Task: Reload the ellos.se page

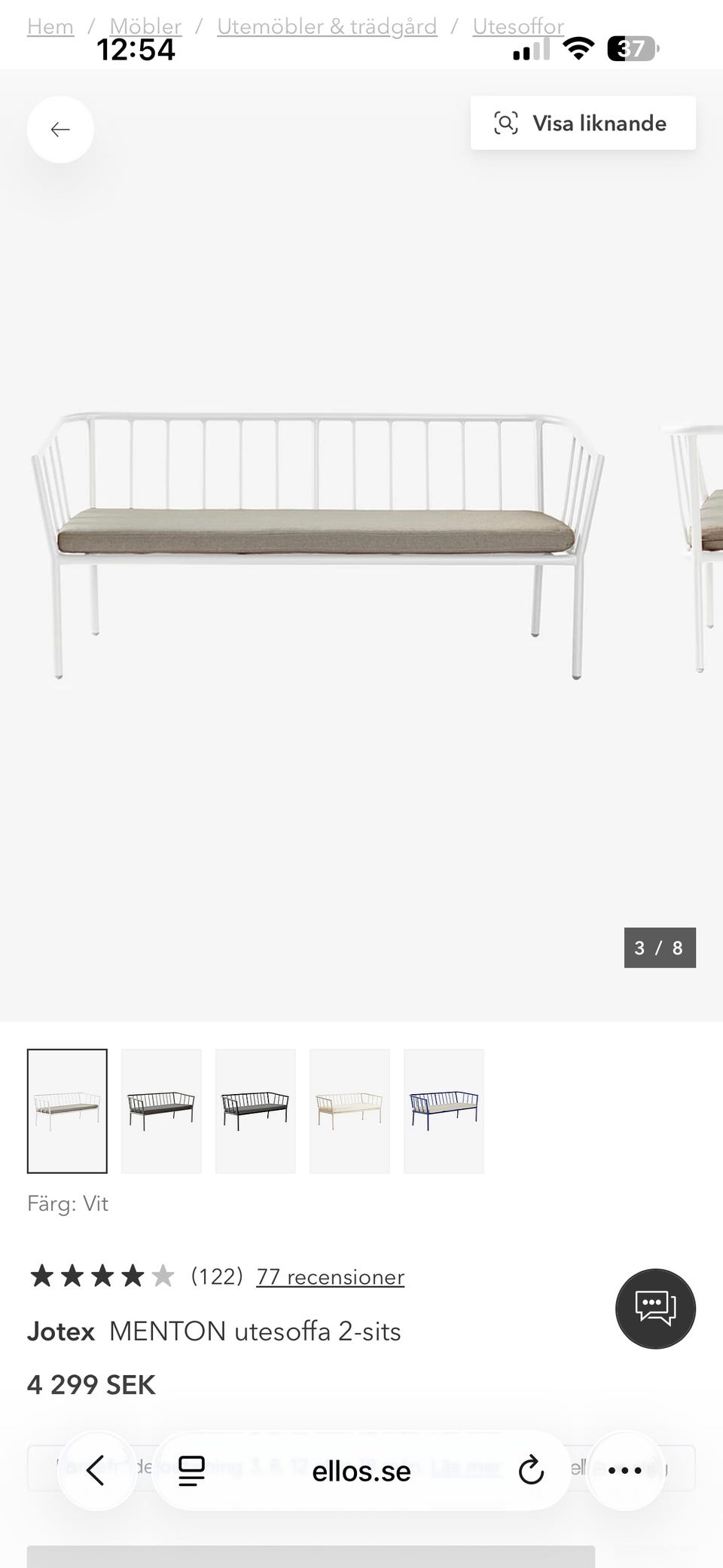Action: [x=531, y=1470]
